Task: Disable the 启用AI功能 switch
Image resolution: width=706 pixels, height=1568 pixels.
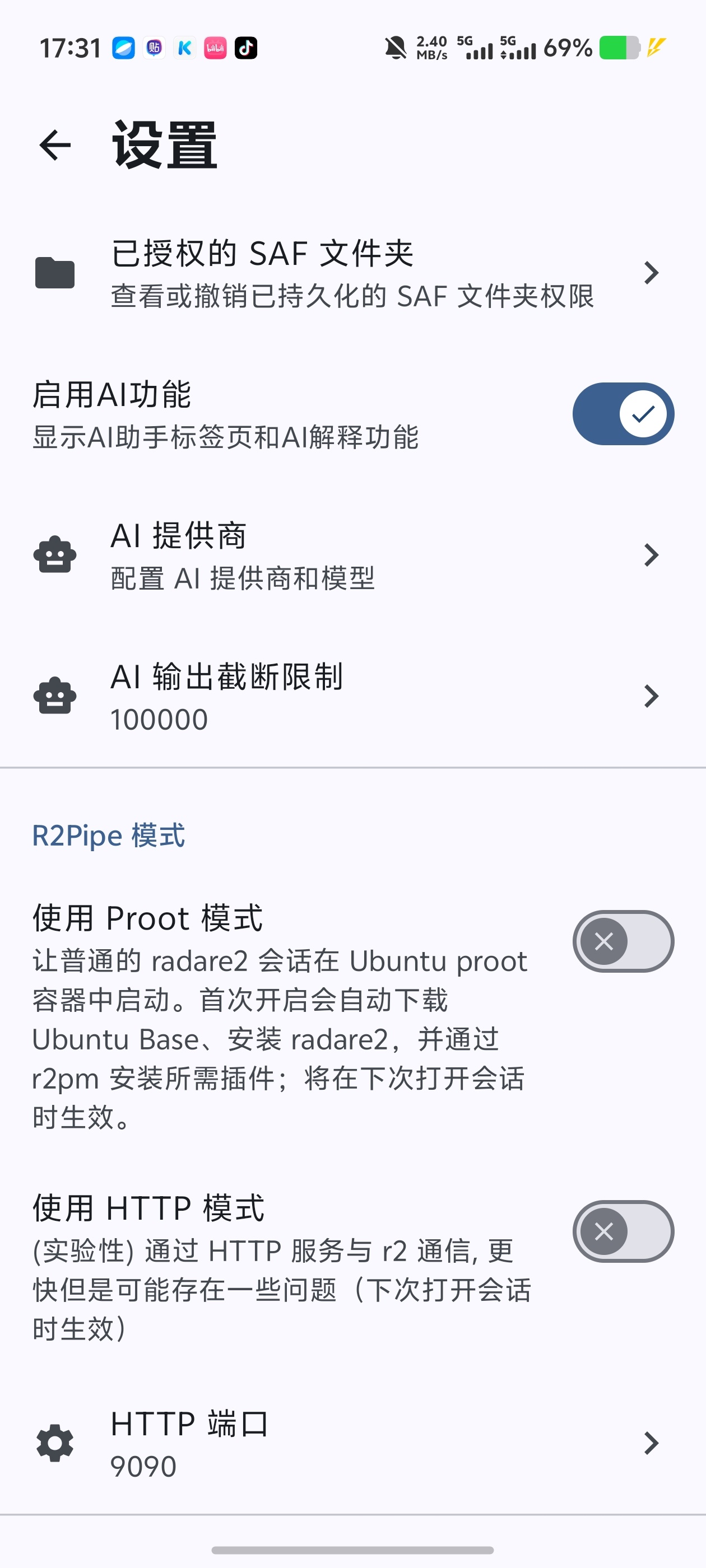Action: pyautogui.click(x=623, y=414)
